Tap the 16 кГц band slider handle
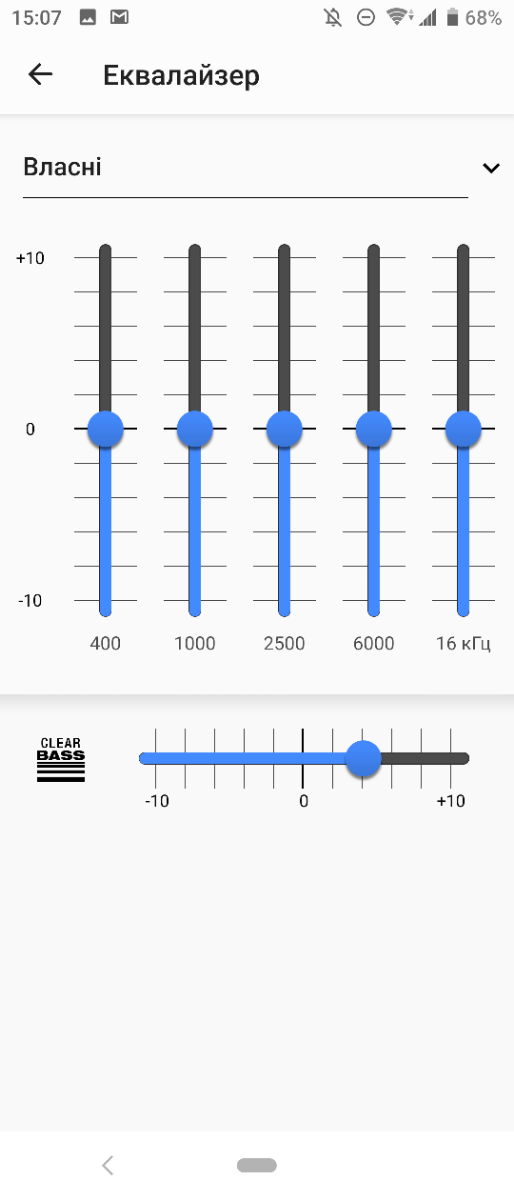 click(x=463, y=429)
